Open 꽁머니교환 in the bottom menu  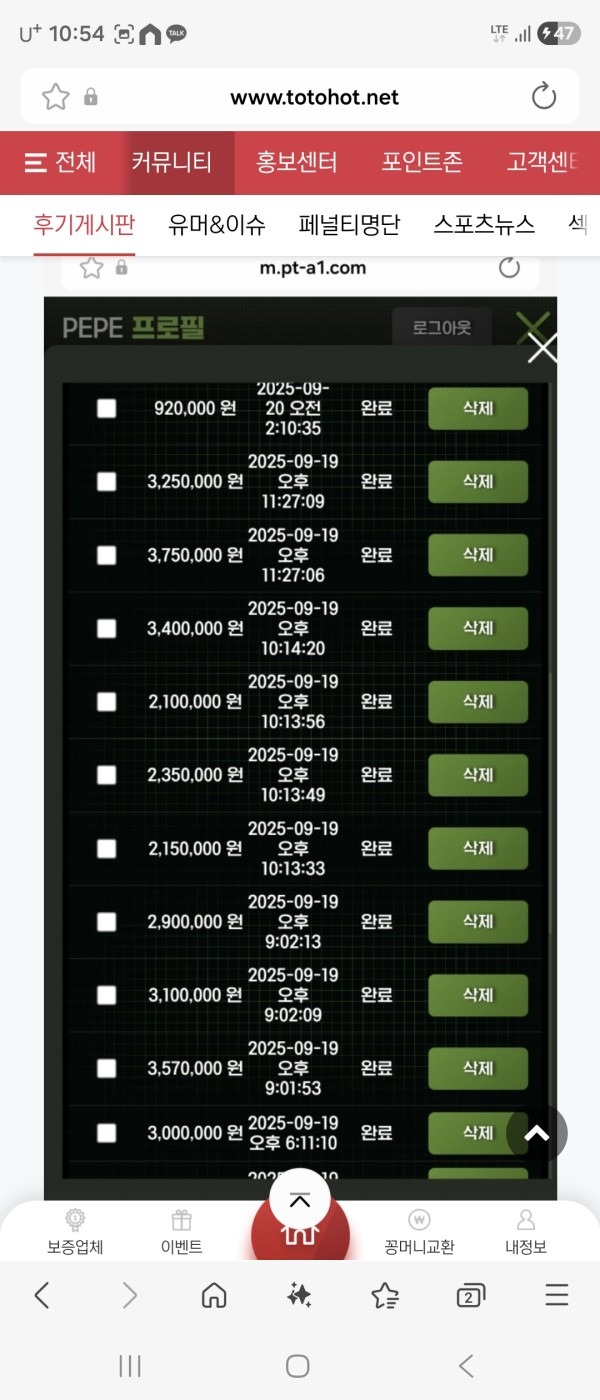[x=419, y=1232]
